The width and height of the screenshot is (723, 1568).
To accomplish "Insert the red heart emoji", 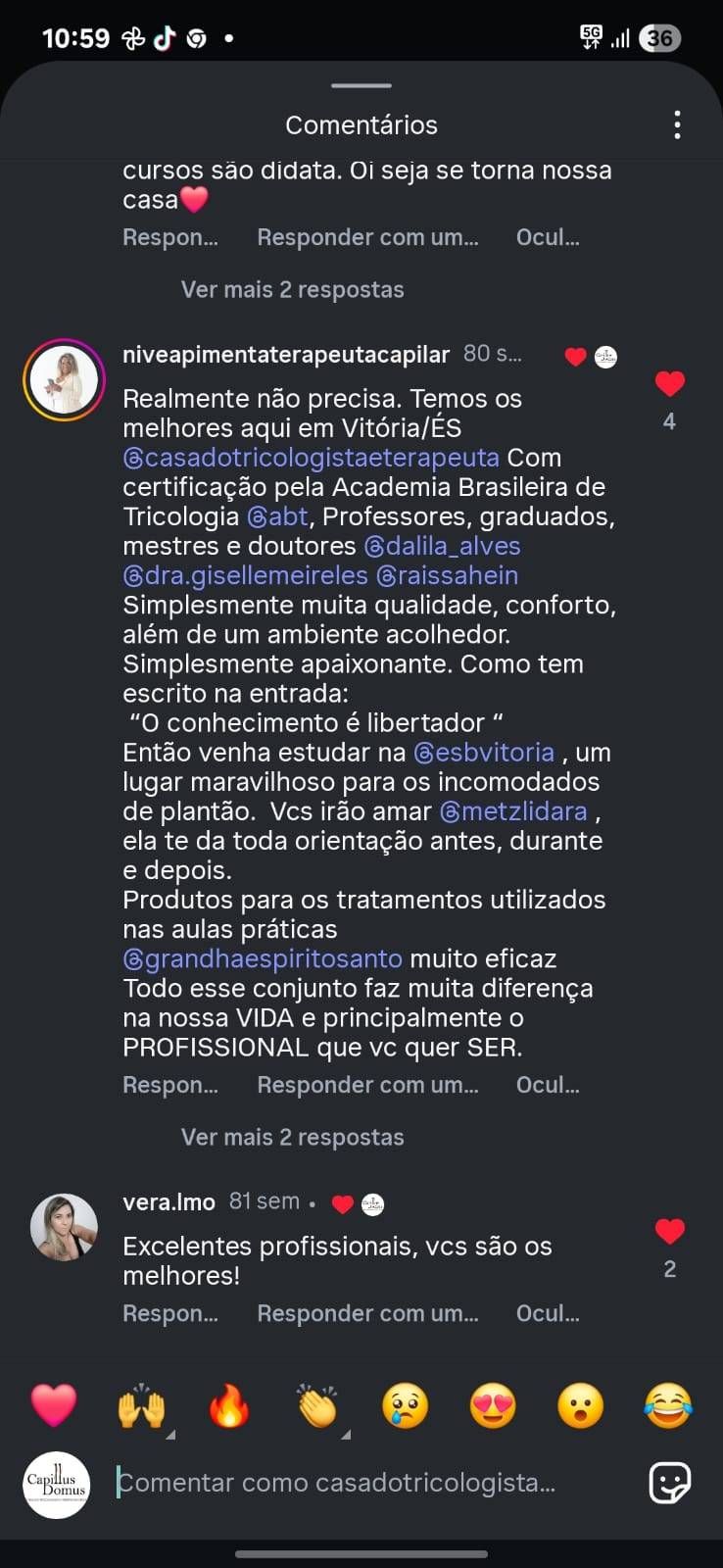I will tap(54, 1406).
